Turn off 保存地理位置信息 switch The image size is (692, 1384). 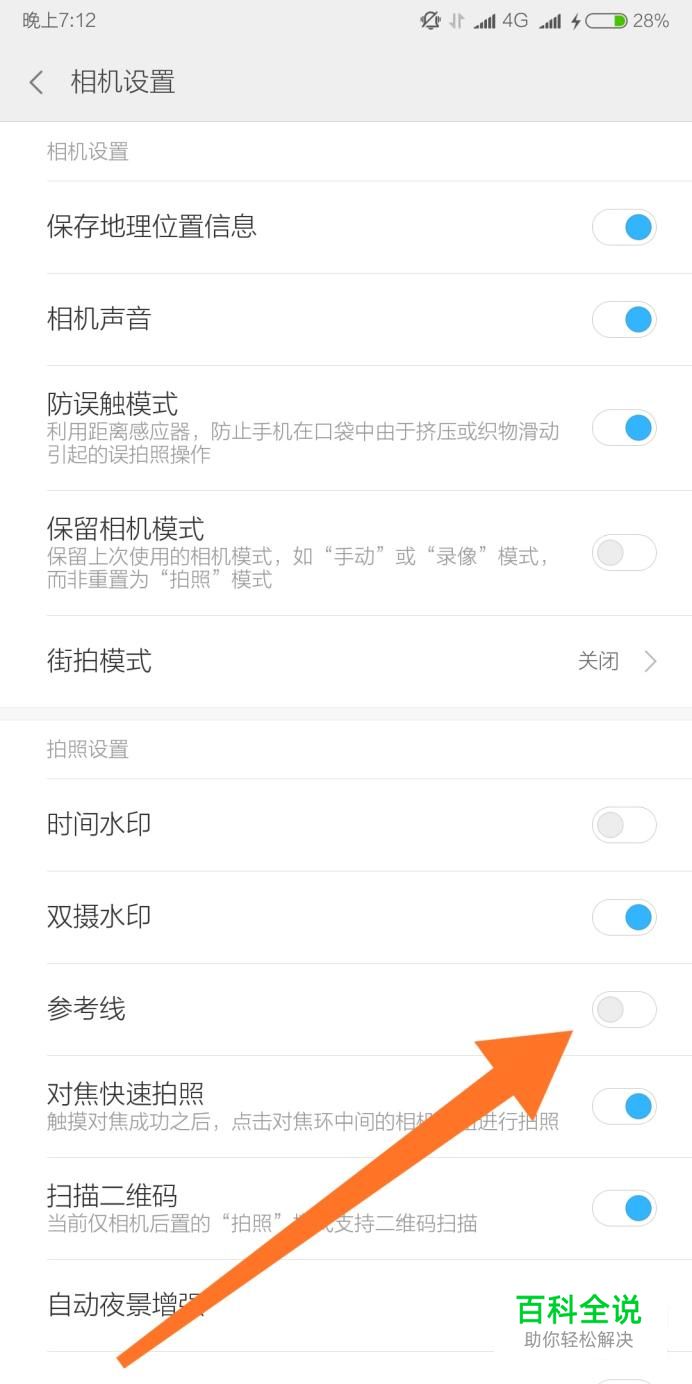624,228
